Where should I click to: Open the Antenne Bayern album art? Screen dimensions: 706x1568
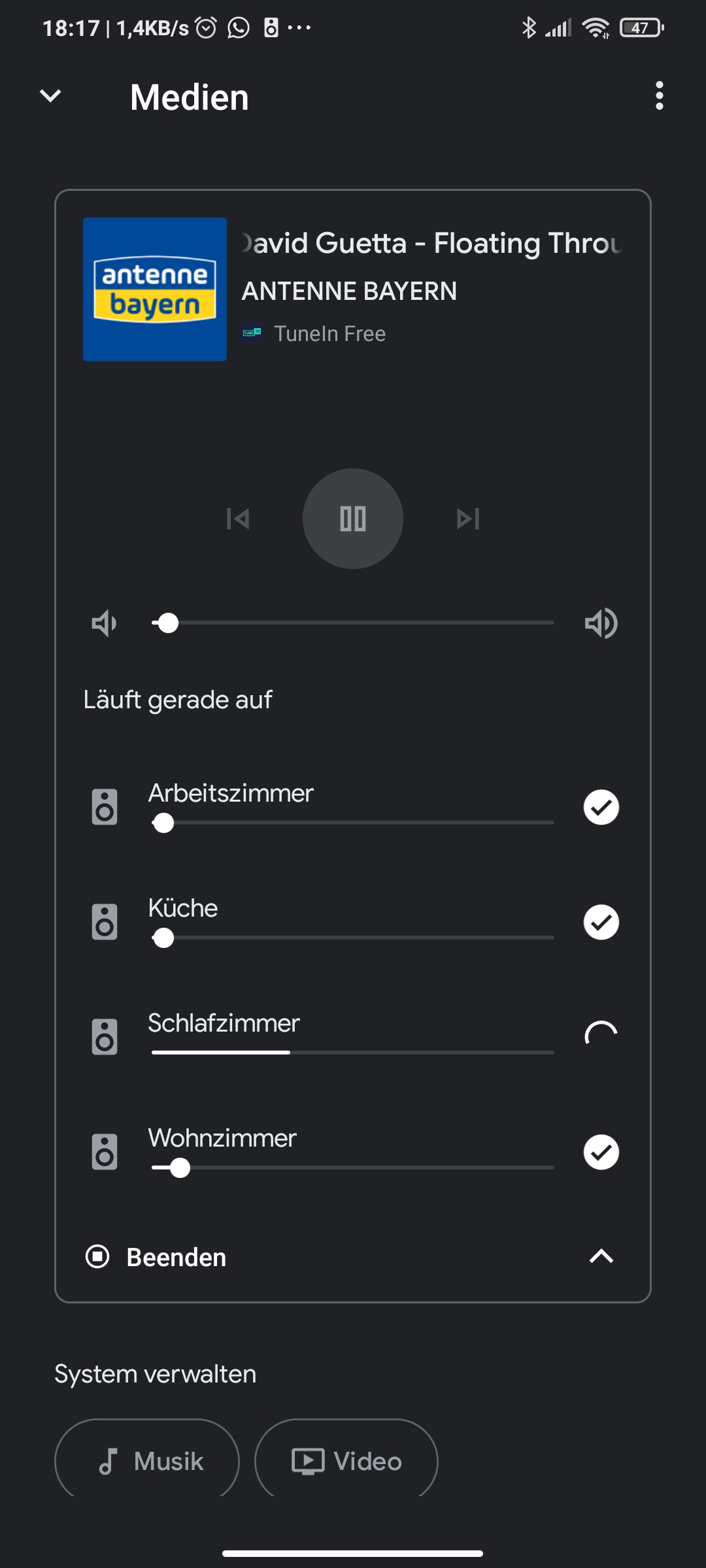[155, 289]
